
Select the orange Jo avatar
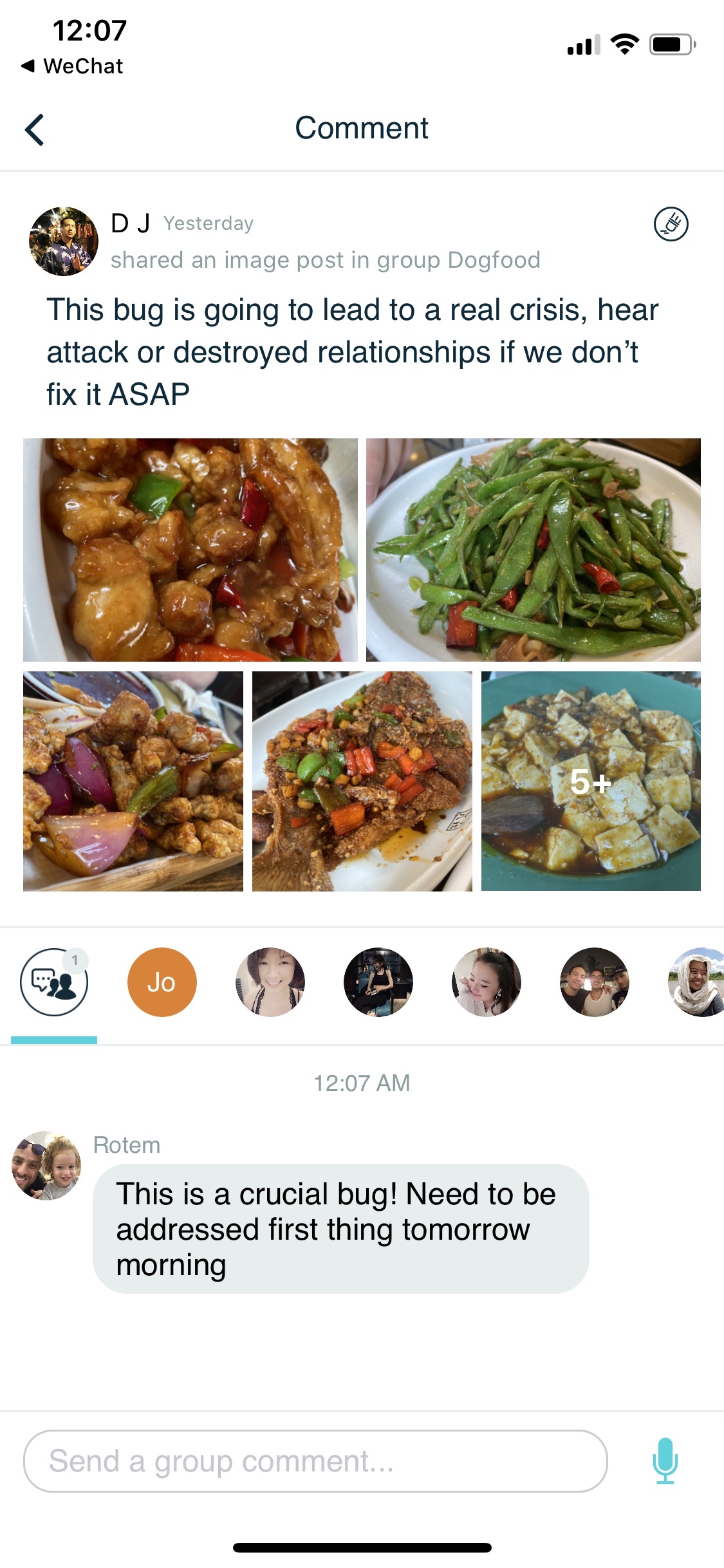162,982
